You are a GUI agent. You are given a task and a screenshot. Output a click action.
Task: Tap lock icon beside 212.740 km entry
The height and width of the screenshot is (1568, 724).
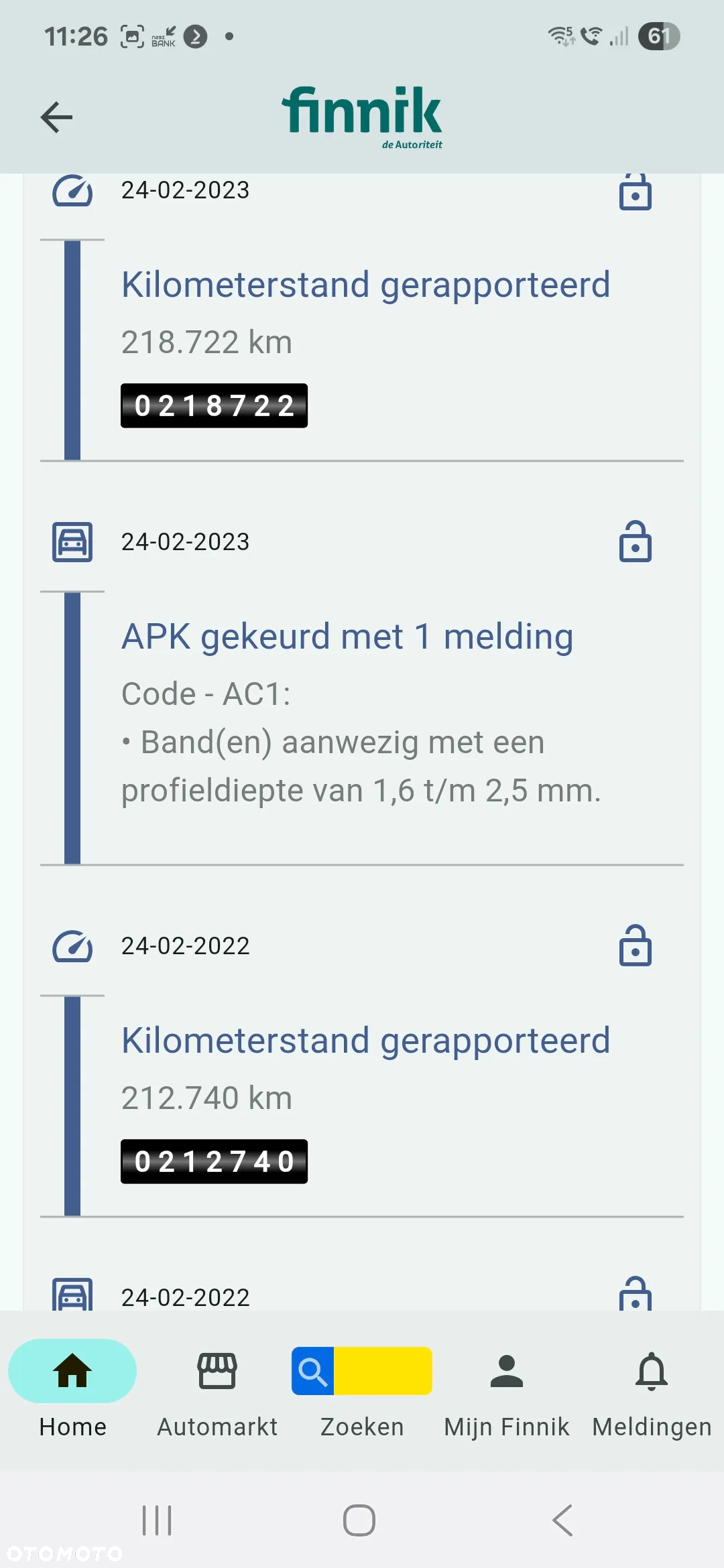click(x=635, y=946)
